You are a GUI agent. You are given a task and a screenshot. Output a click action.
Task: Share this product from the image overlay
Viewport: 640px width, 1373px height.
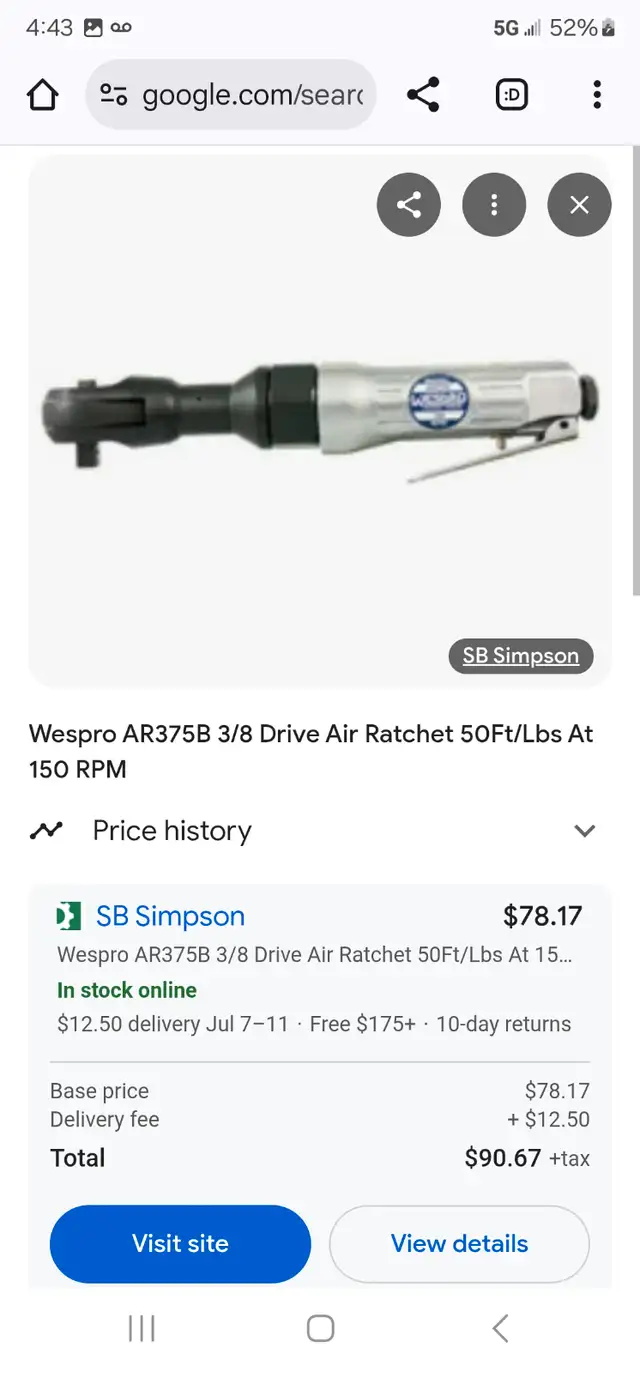click(x=408, y=205)
